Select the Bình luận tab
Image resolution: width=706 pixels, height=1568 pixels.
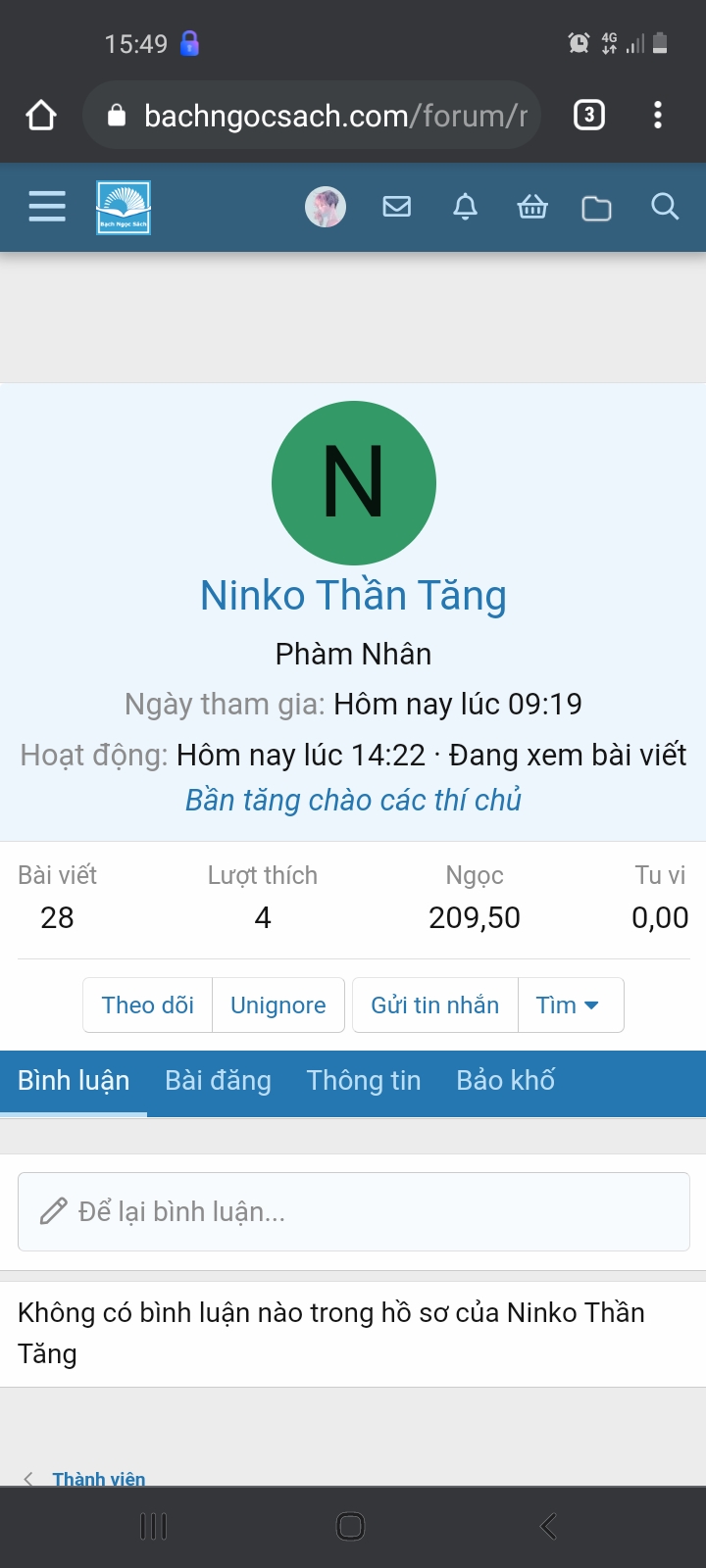(74, 1080)
